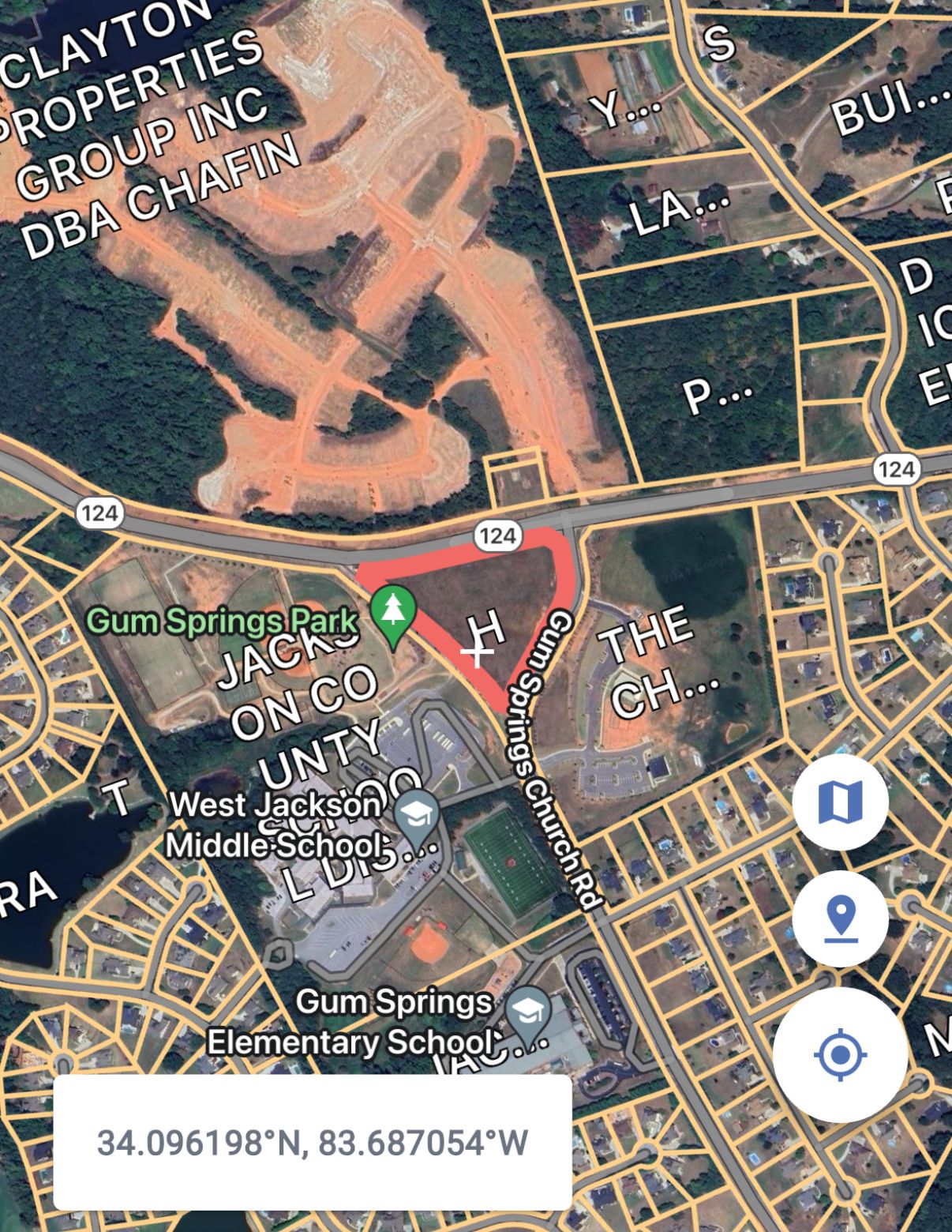Drop a pin at this location

(x=840, y=918)
